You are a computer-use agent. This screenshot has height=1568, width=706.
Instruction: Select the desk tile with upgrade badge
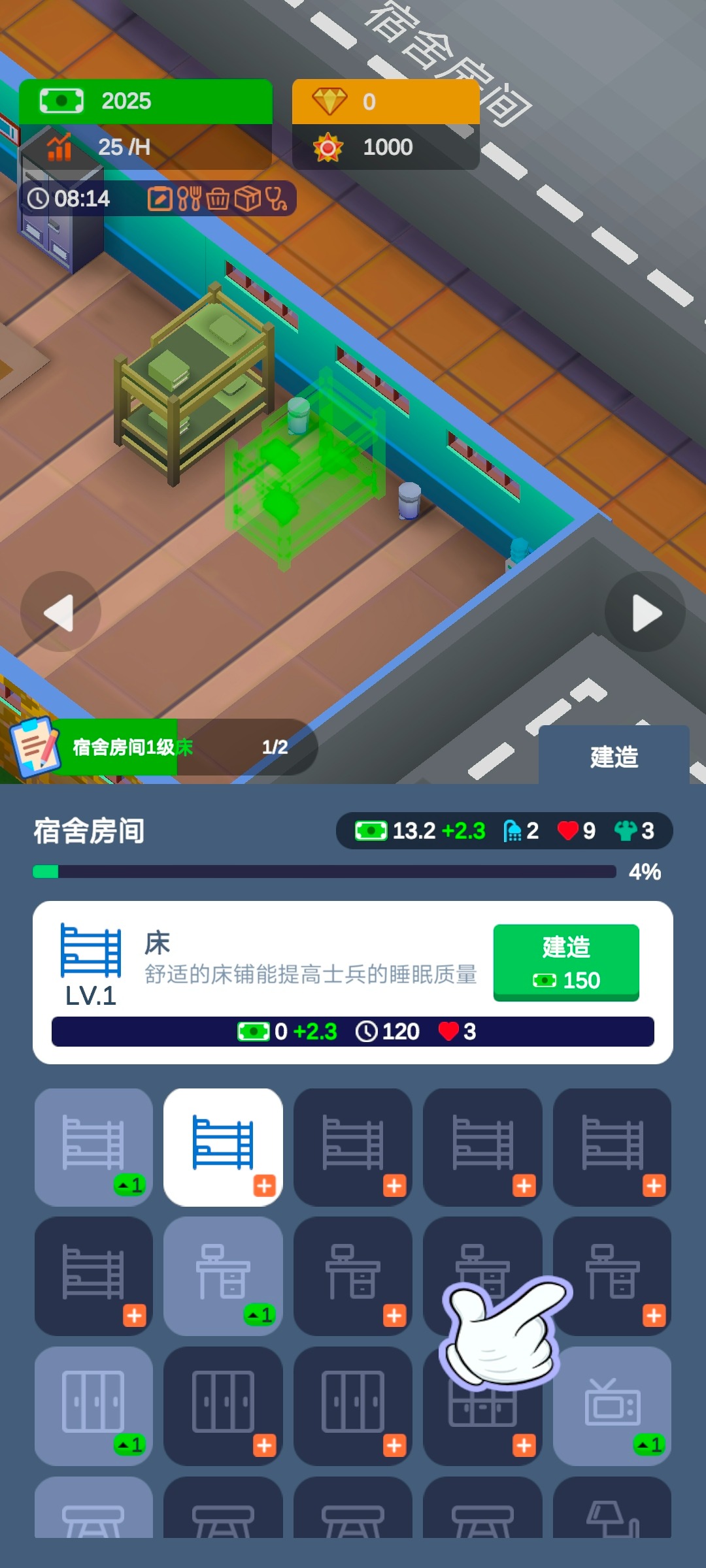point(223,1275)
